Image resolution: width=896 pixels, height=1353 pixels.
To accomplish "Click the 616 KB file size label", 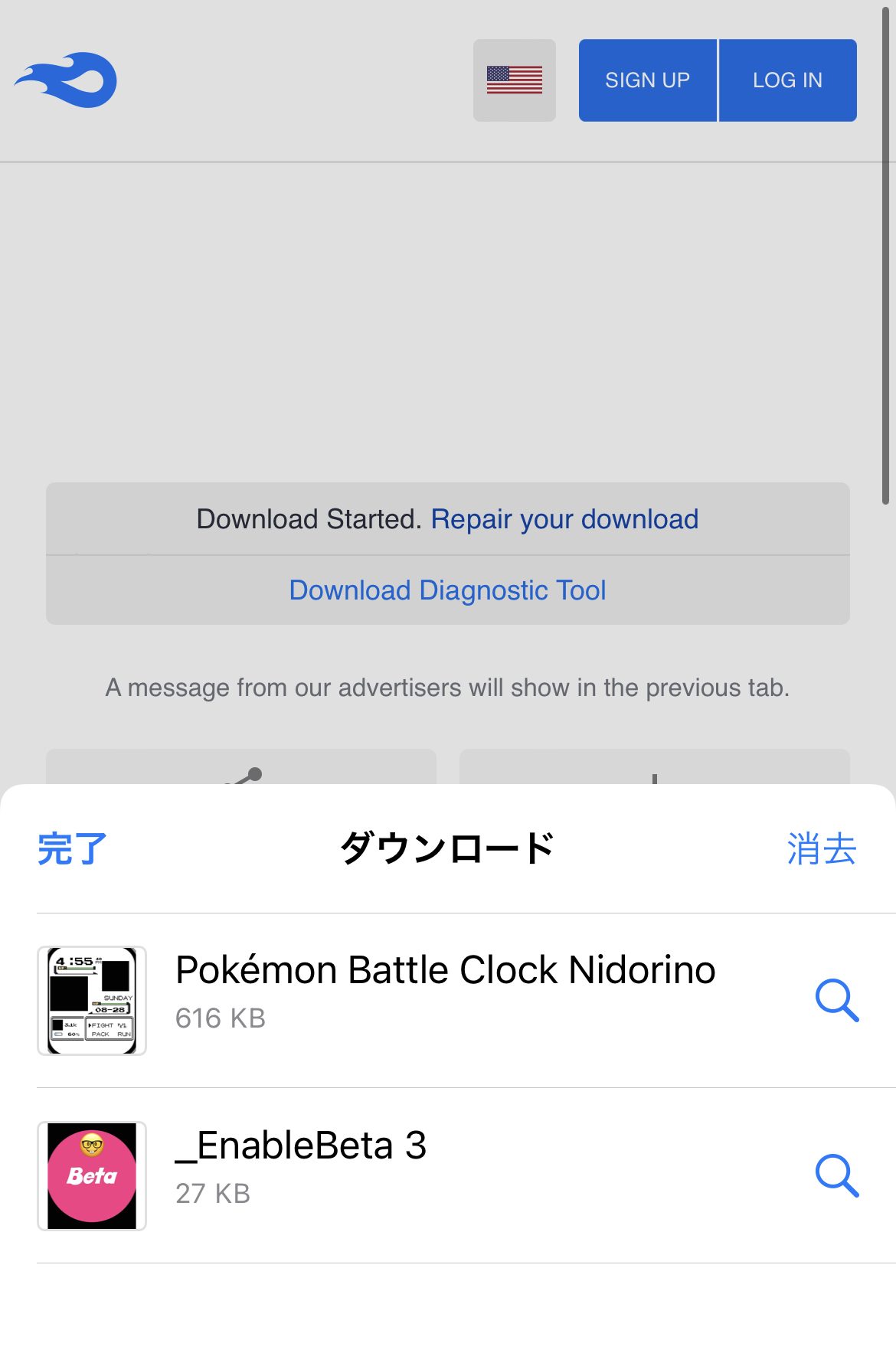I will [220, 1018].
